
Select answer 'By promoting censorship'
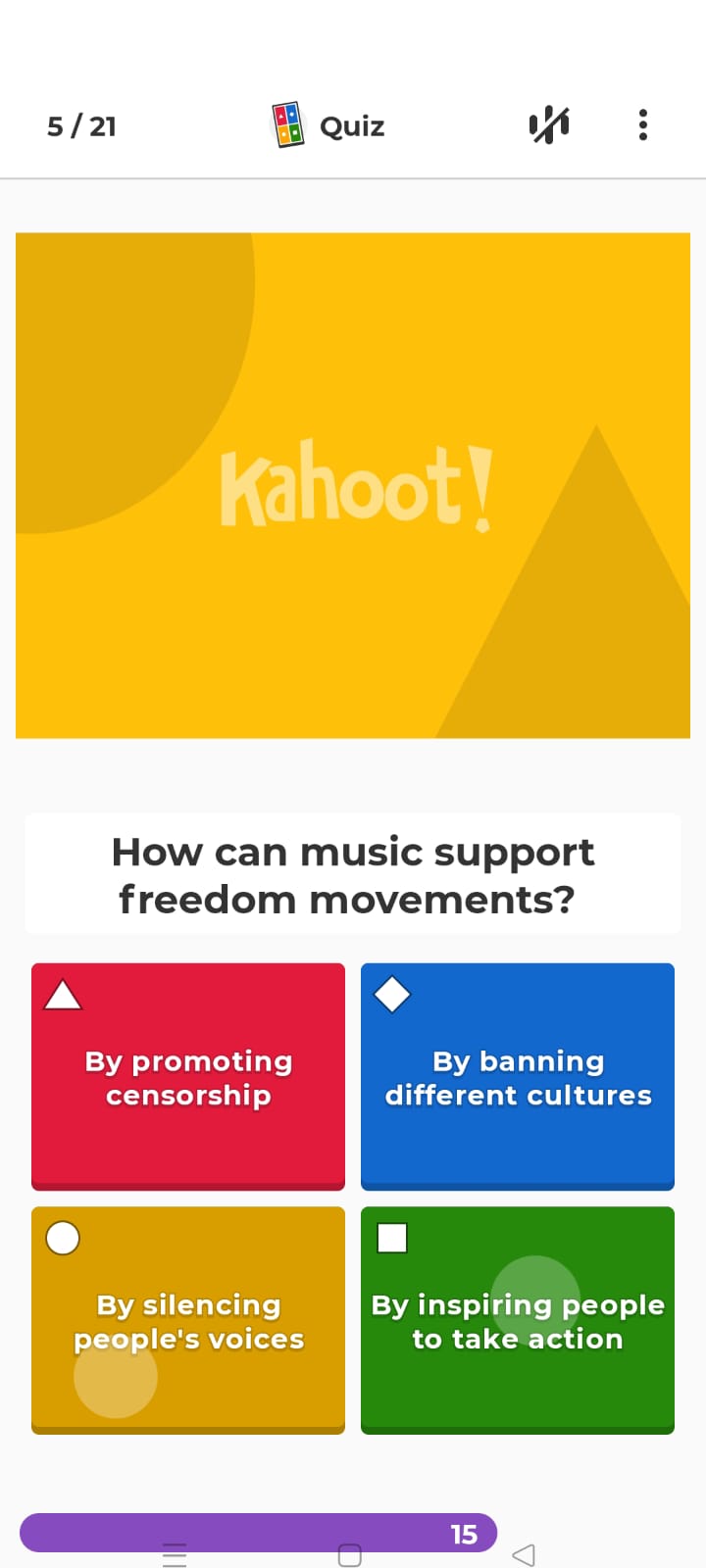coord(188,1076)
